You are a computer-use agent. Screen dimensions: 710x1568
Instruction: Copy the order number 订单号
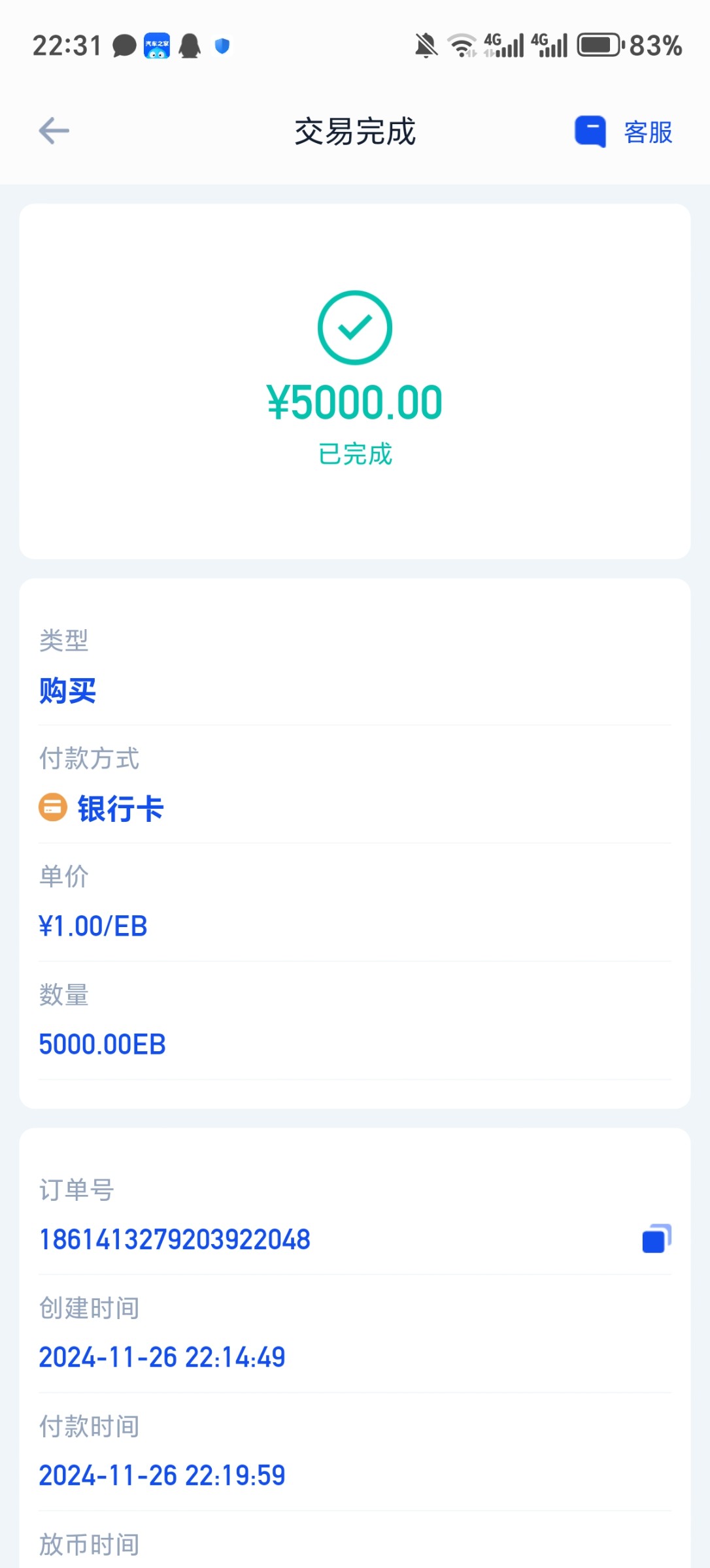click(x=656, y=1239)
